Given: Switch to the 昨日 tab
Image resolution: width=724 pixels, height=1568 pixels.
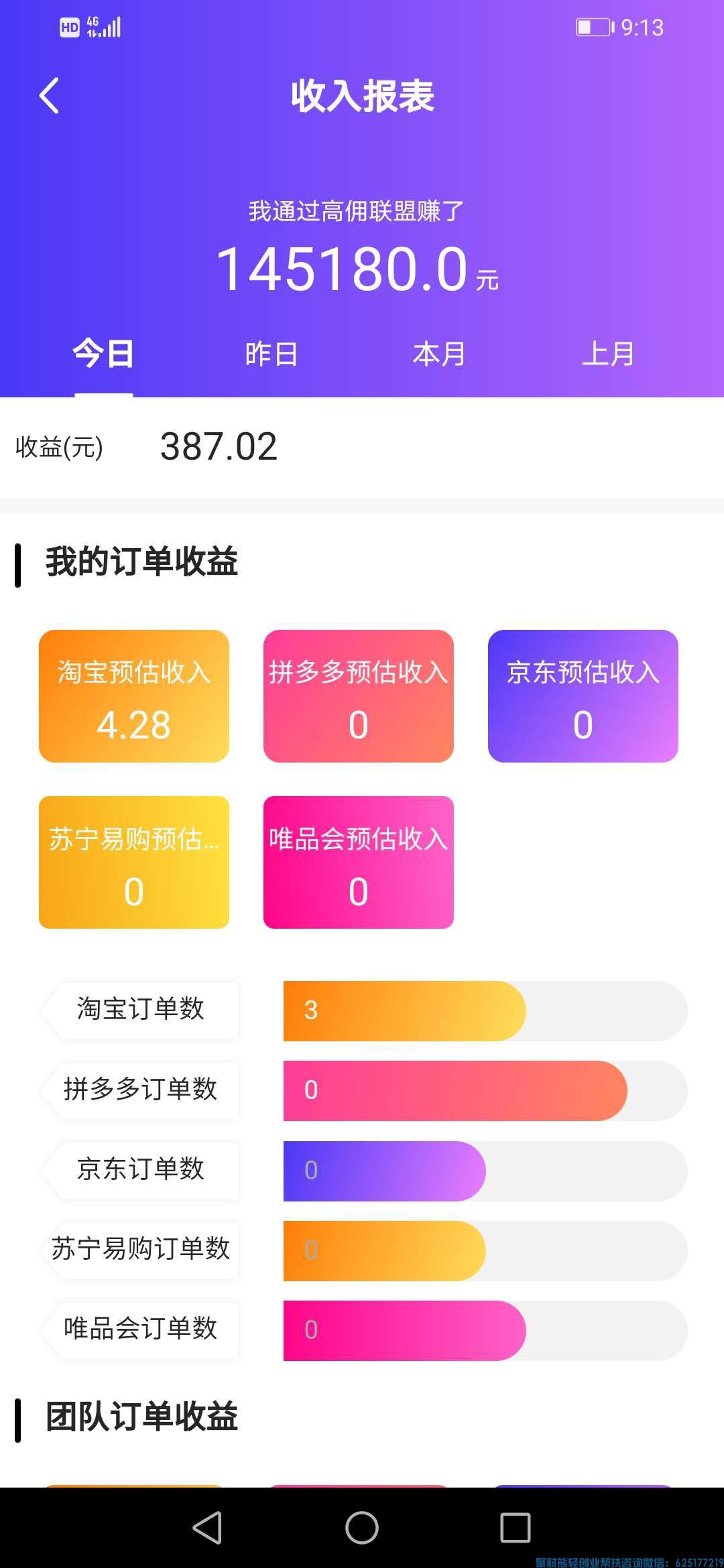Looking at the screenshot, I should tap(271, 354).
